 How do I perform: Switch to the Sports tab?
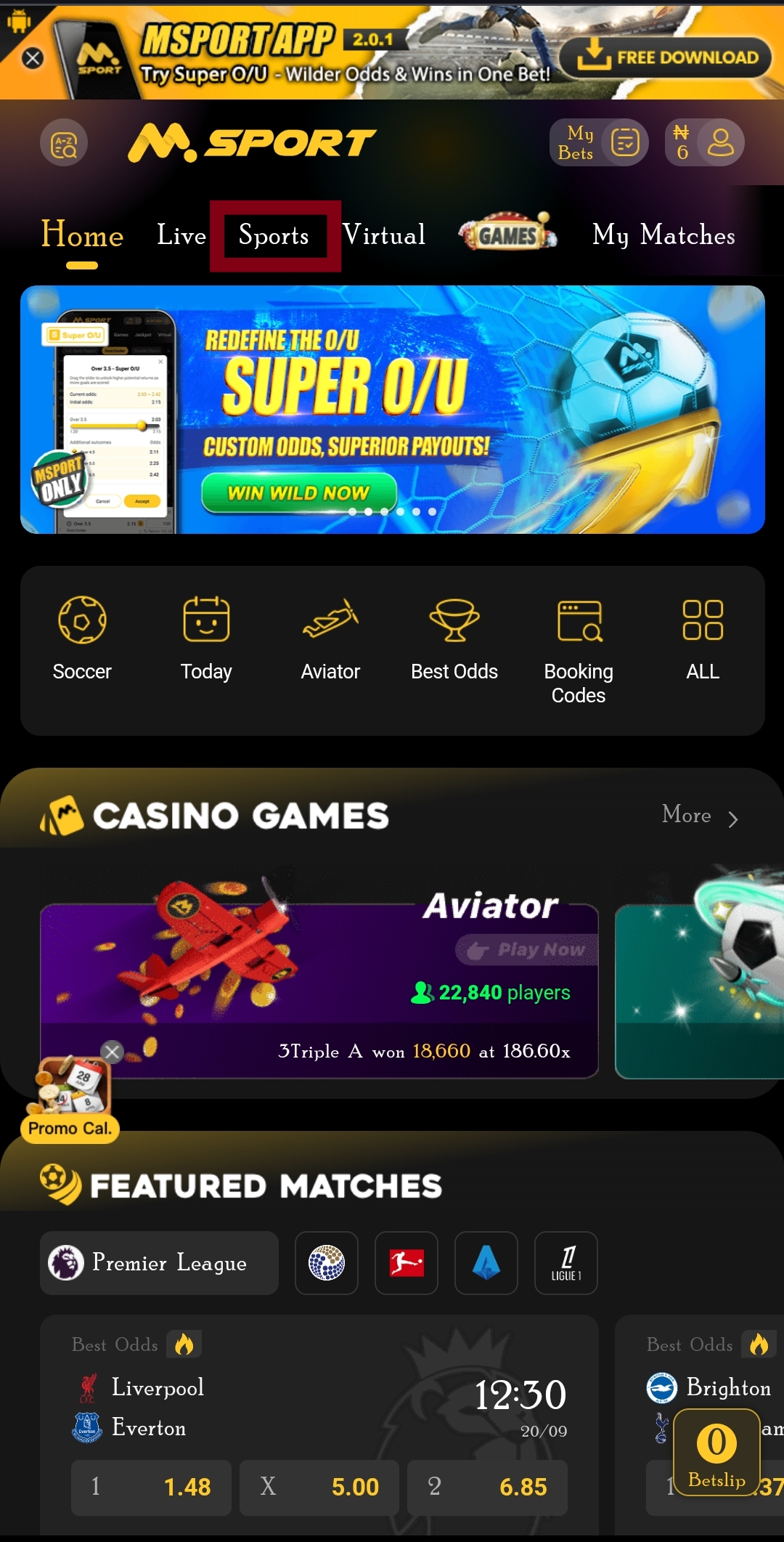(274, 235)
